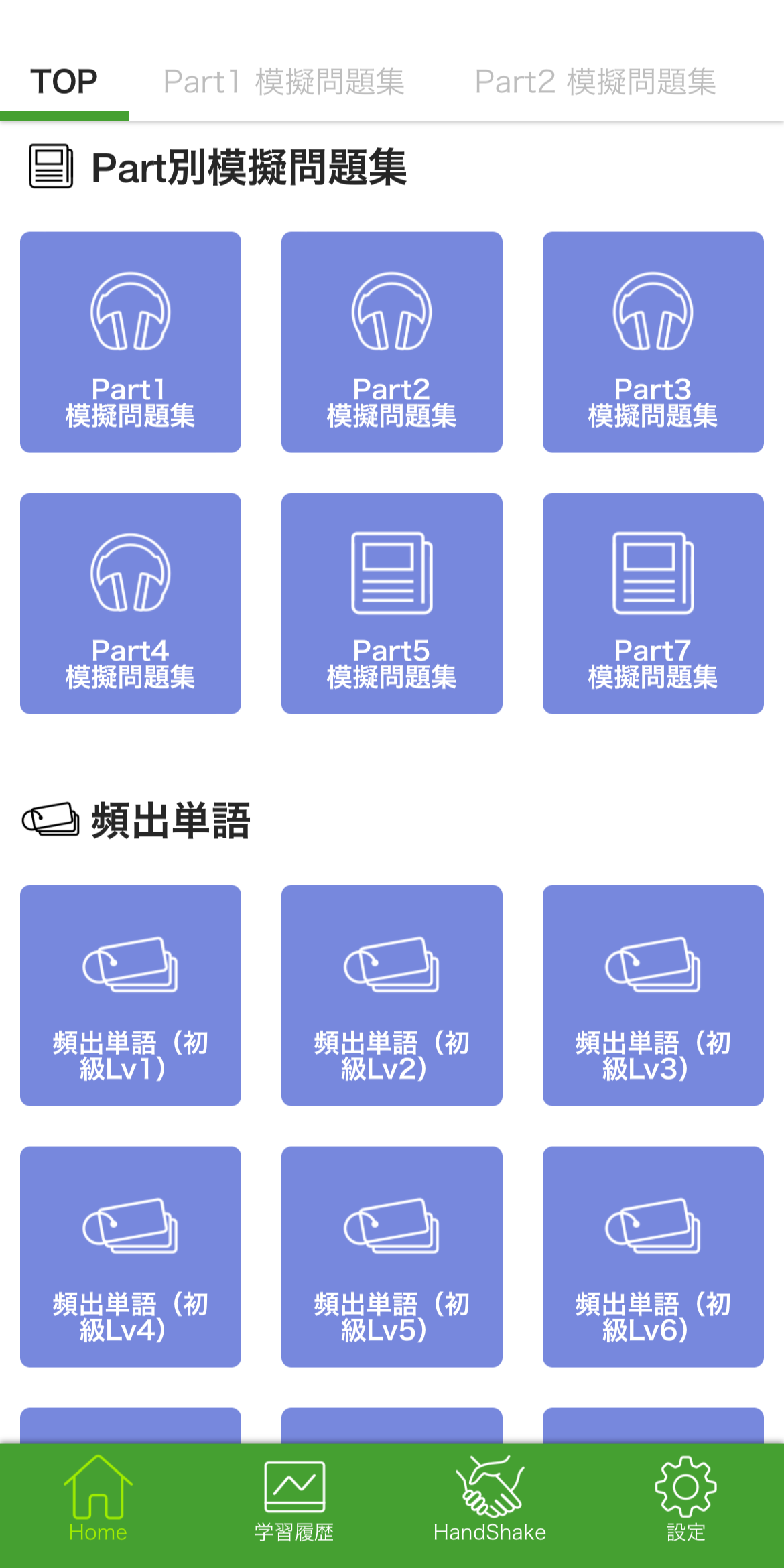Open the Part5 模擬問題集 reading card
Screen dimensions: 784x1568
(x=392, y=603)
